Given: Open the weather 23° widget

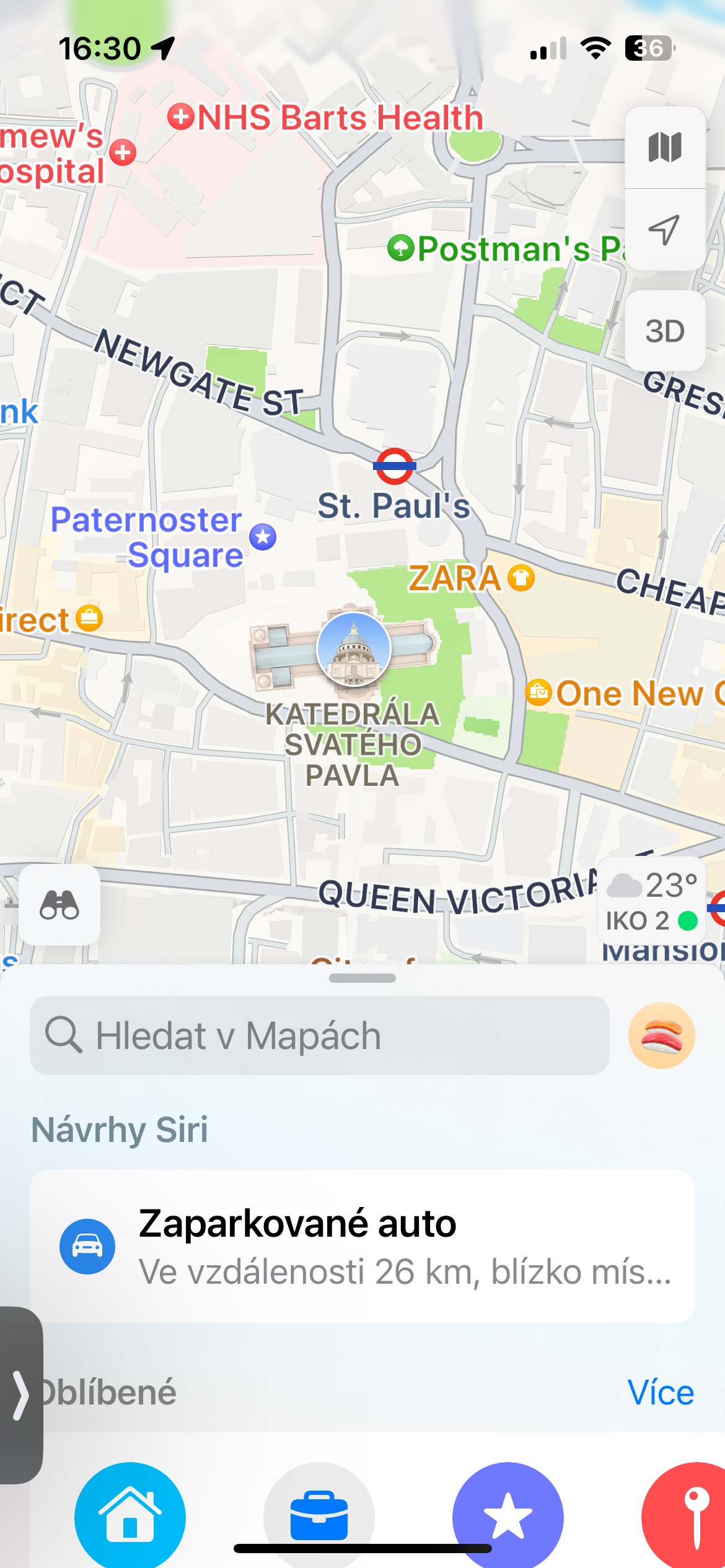Looking at the screenshot, I should click(x=651, y=900).
